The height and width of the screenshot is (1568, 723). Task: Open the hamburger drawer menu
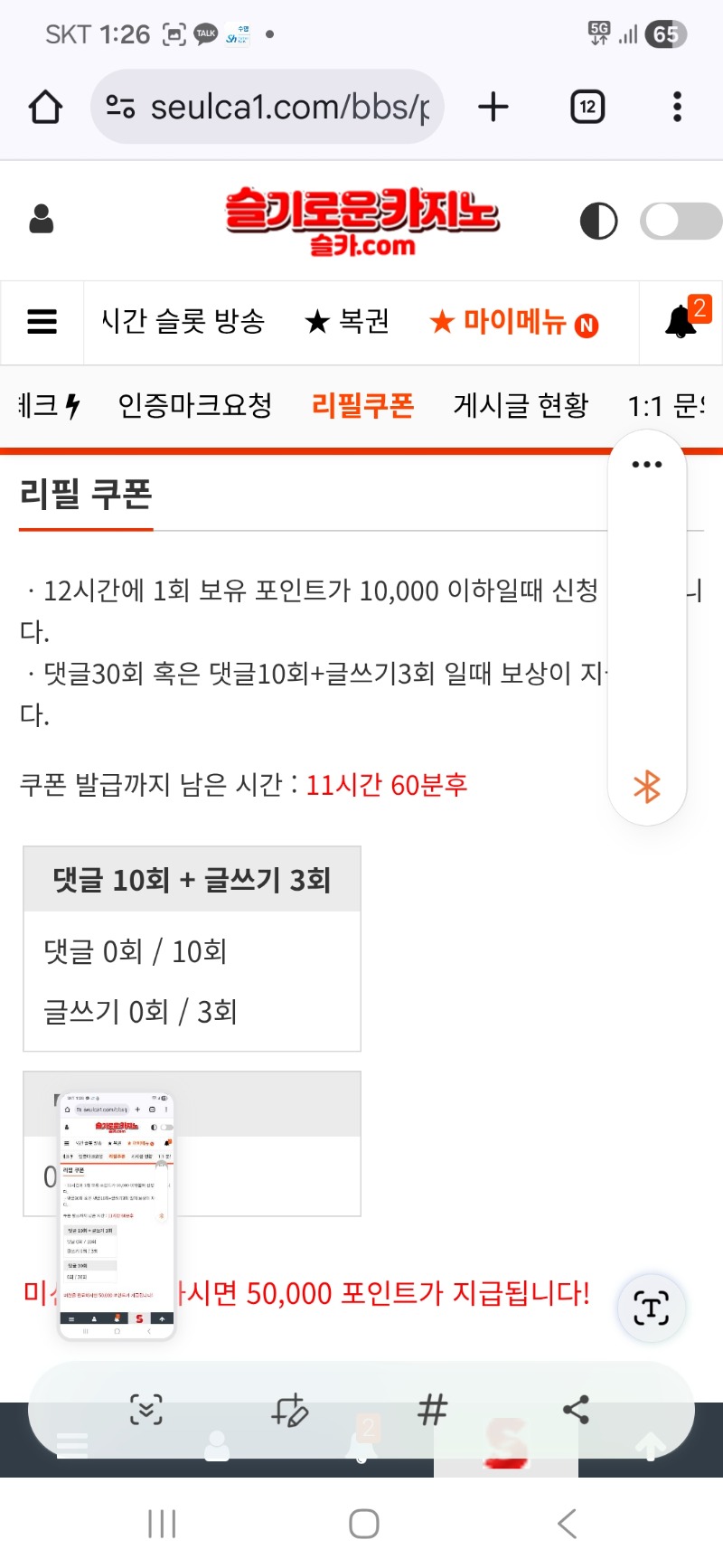click(42, 322)
